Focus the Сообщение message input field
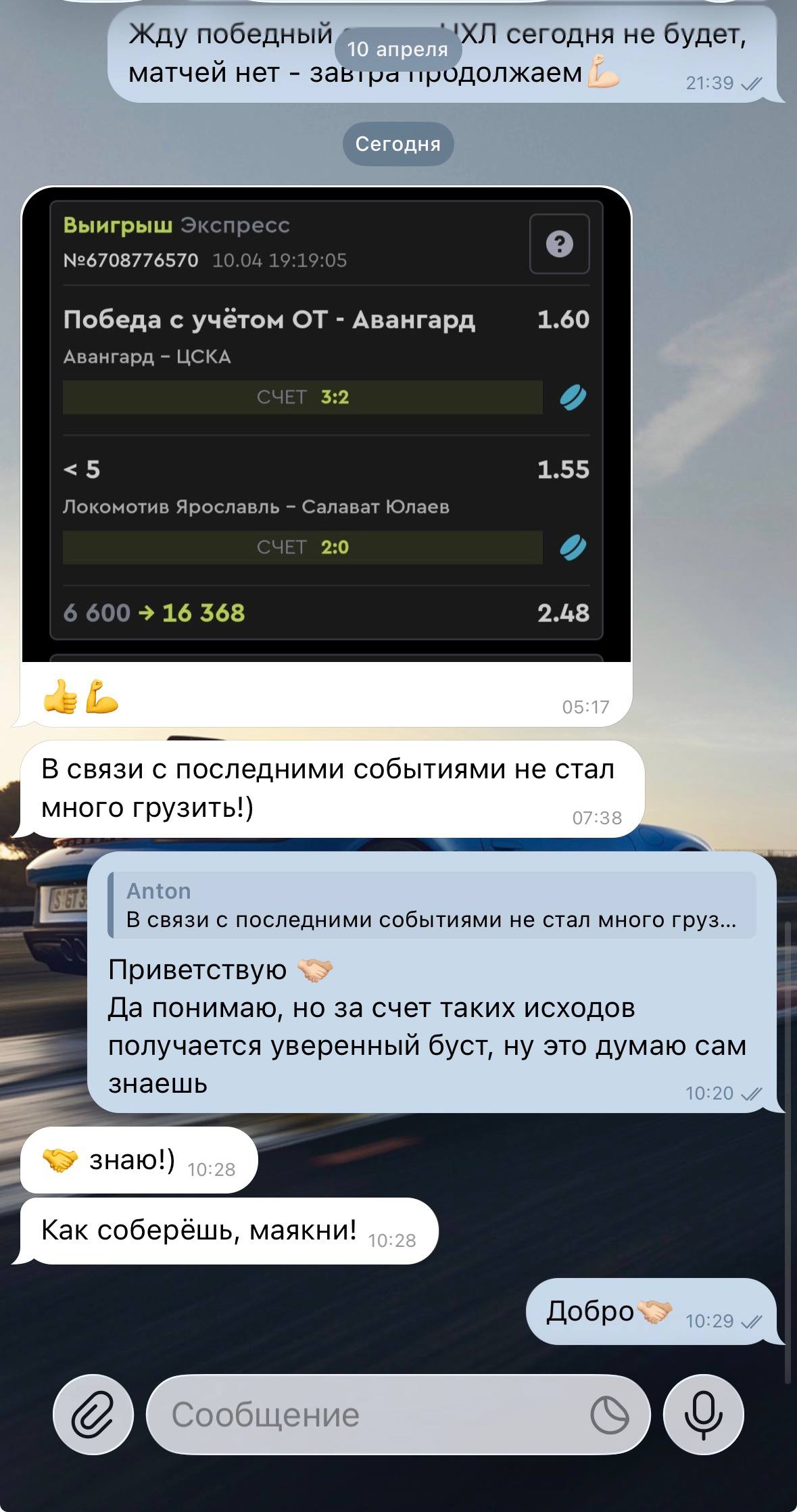 tap(365, 1415)
